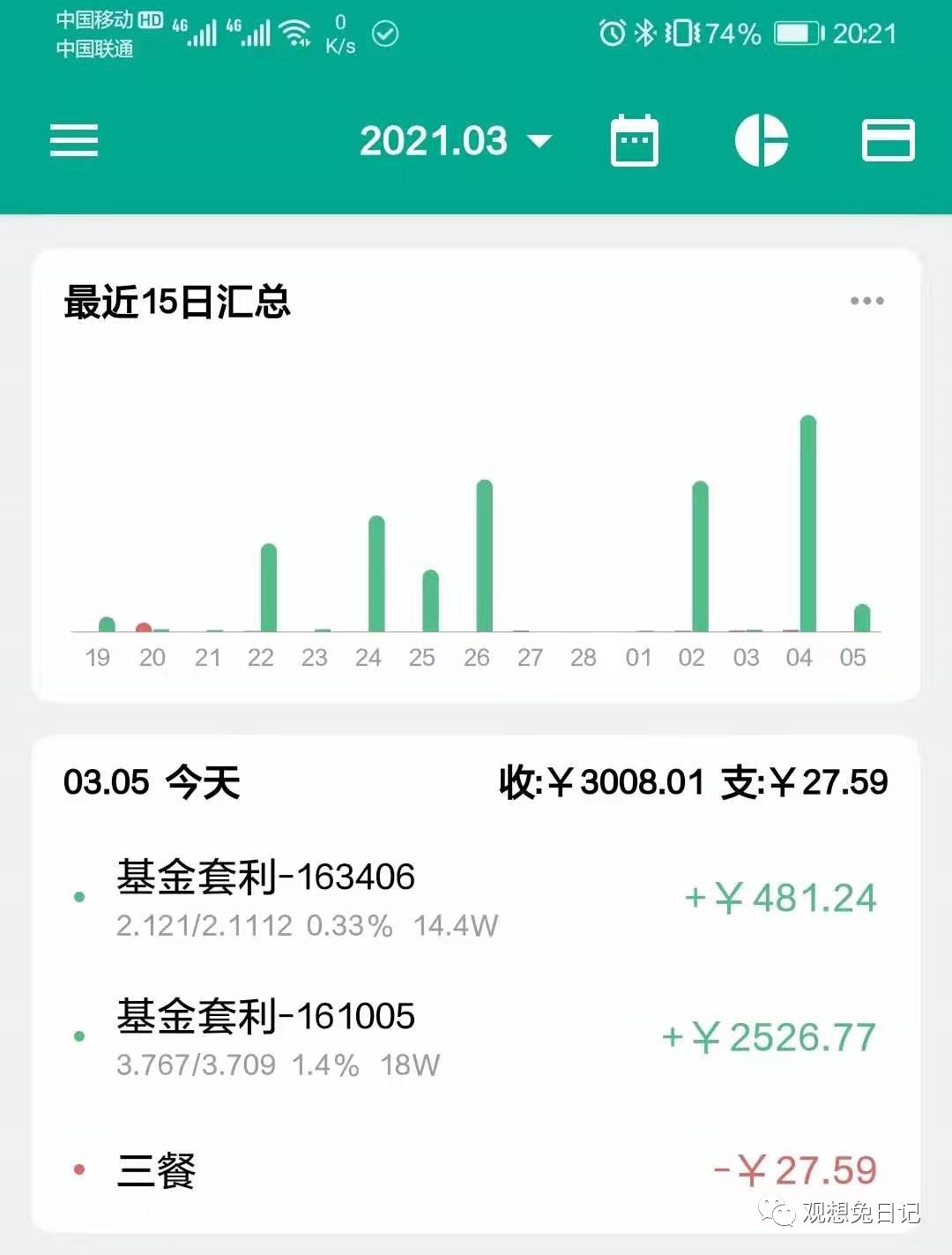Open the pie chart statistics icon
The width and height of the screenshot is (952, 1255).
(x=762, y=140)
